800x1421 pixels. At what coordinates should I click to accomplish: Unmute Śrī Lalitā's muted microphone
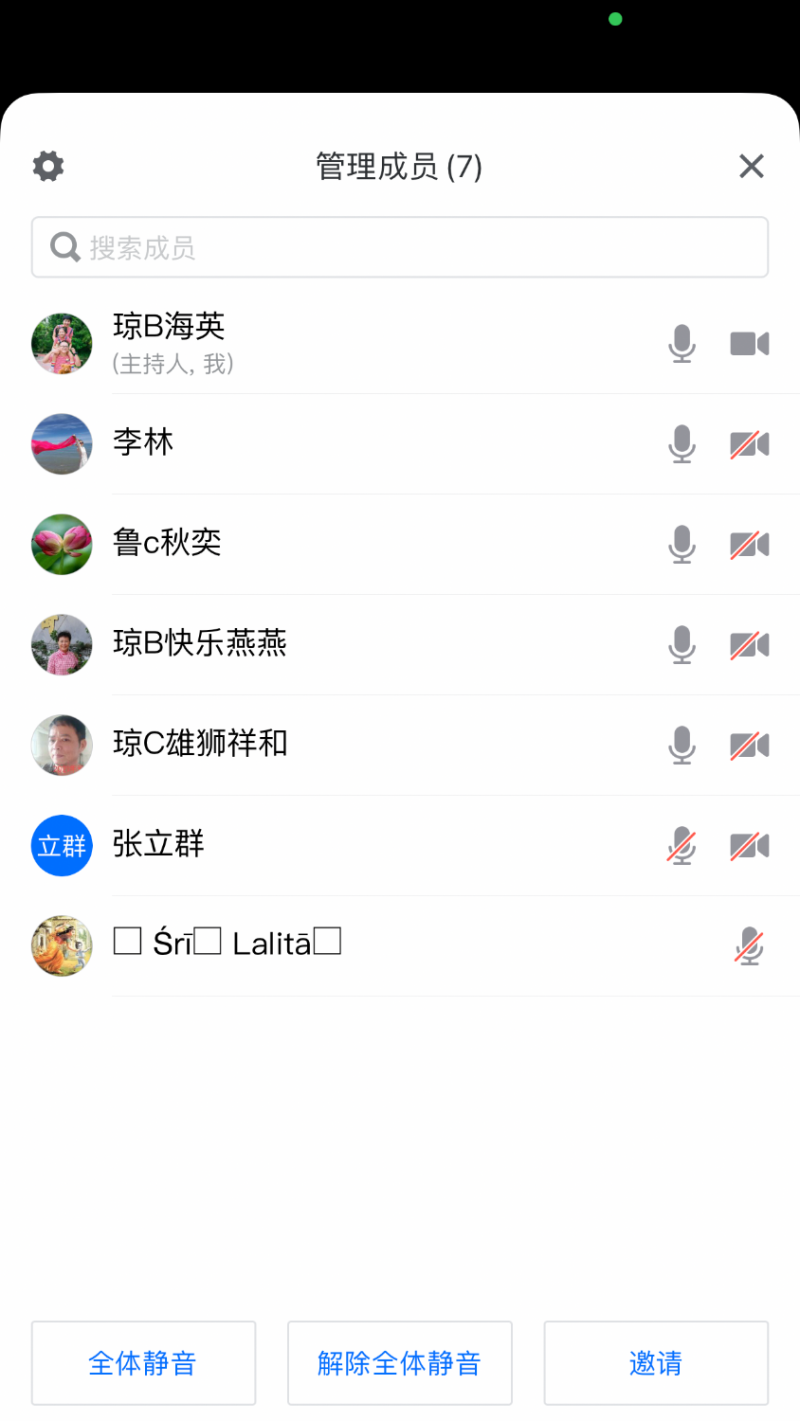pyautogui.click(x=750, y=946)
